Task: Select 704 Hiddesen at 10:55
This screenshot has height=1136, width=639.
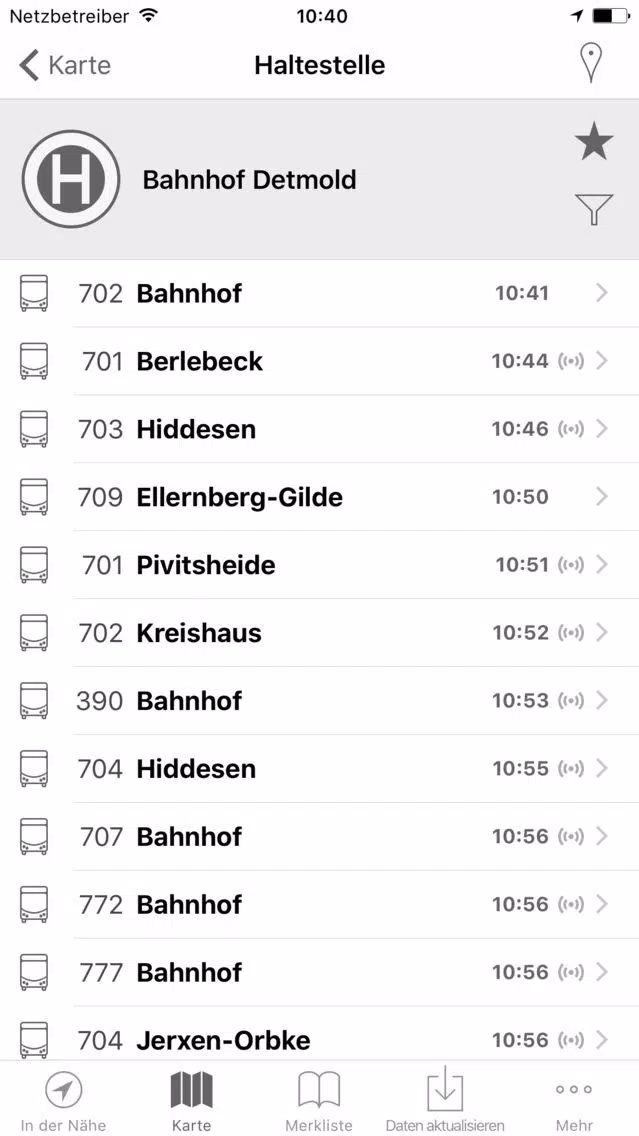Action: tap(320, 769)
